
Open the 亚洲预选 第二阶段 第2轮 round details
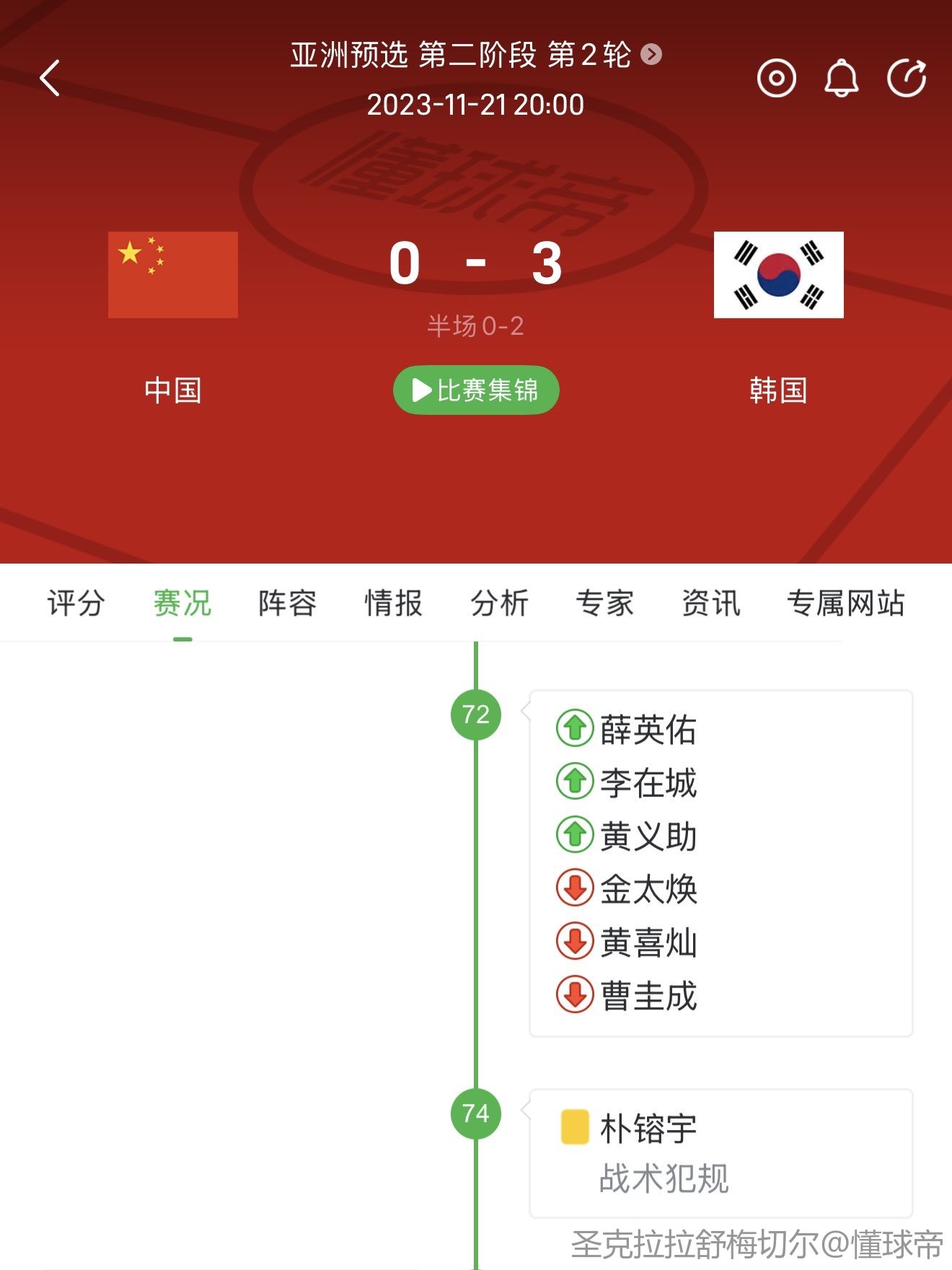click(475, 55)
